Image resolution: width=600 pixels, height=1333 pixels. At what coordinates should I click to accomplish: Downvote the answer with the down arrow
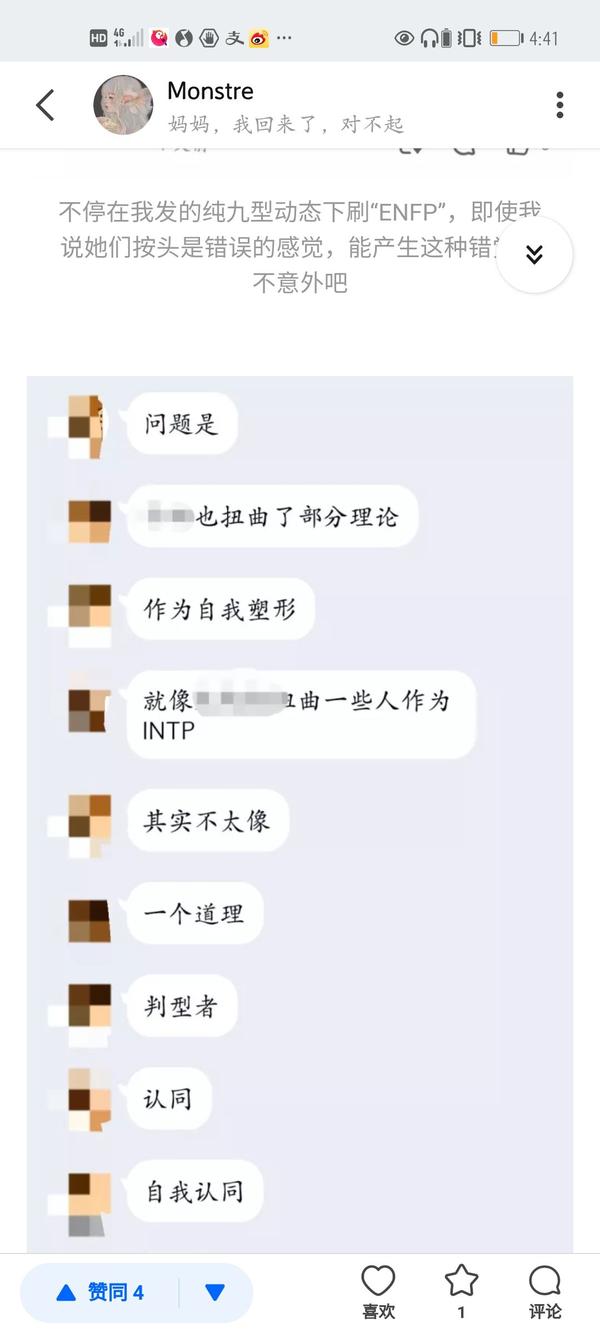coord(215,1292)
